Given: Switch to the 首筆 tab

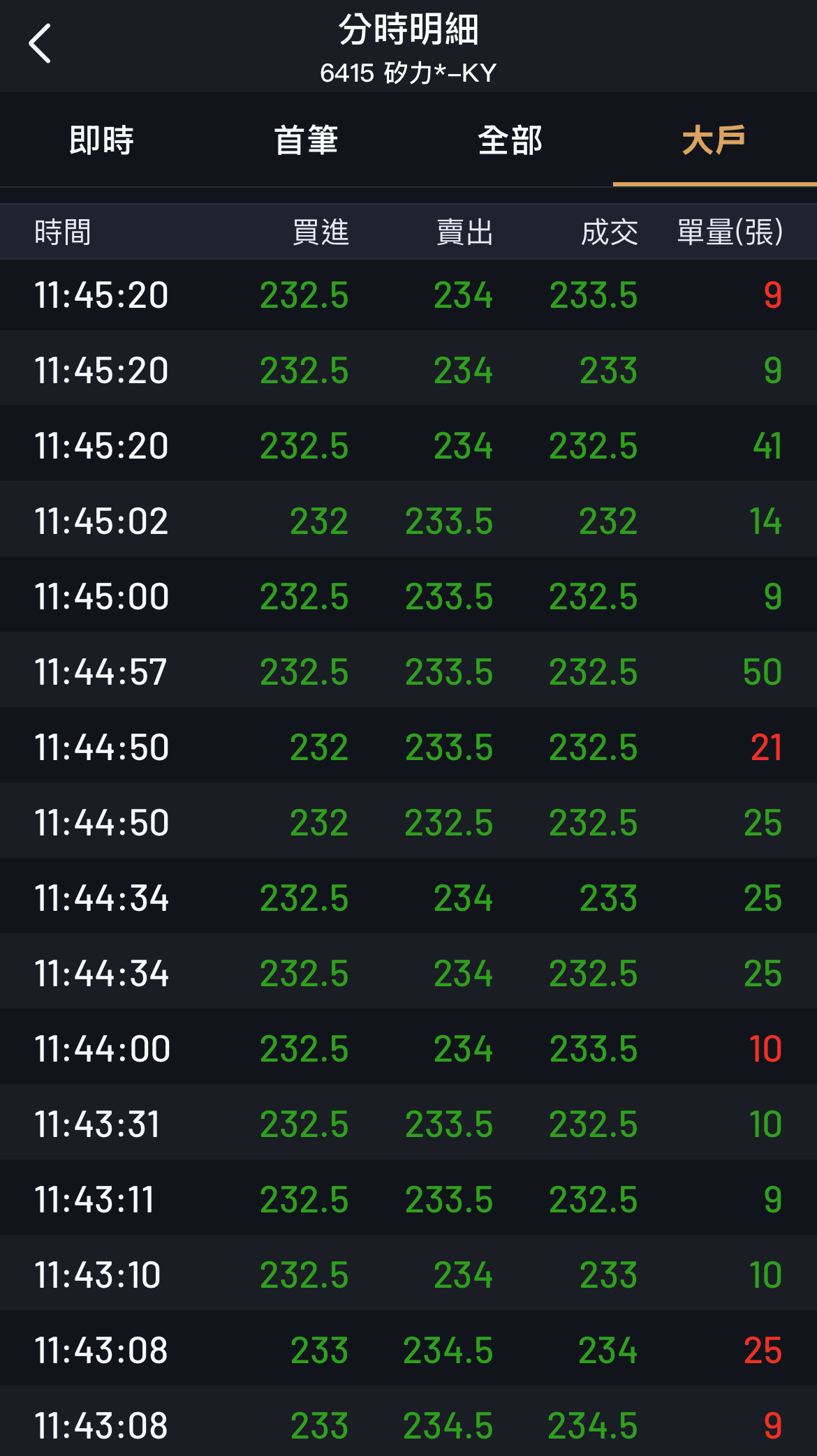Looking at the screenshot, I should [x=306, y=140].
